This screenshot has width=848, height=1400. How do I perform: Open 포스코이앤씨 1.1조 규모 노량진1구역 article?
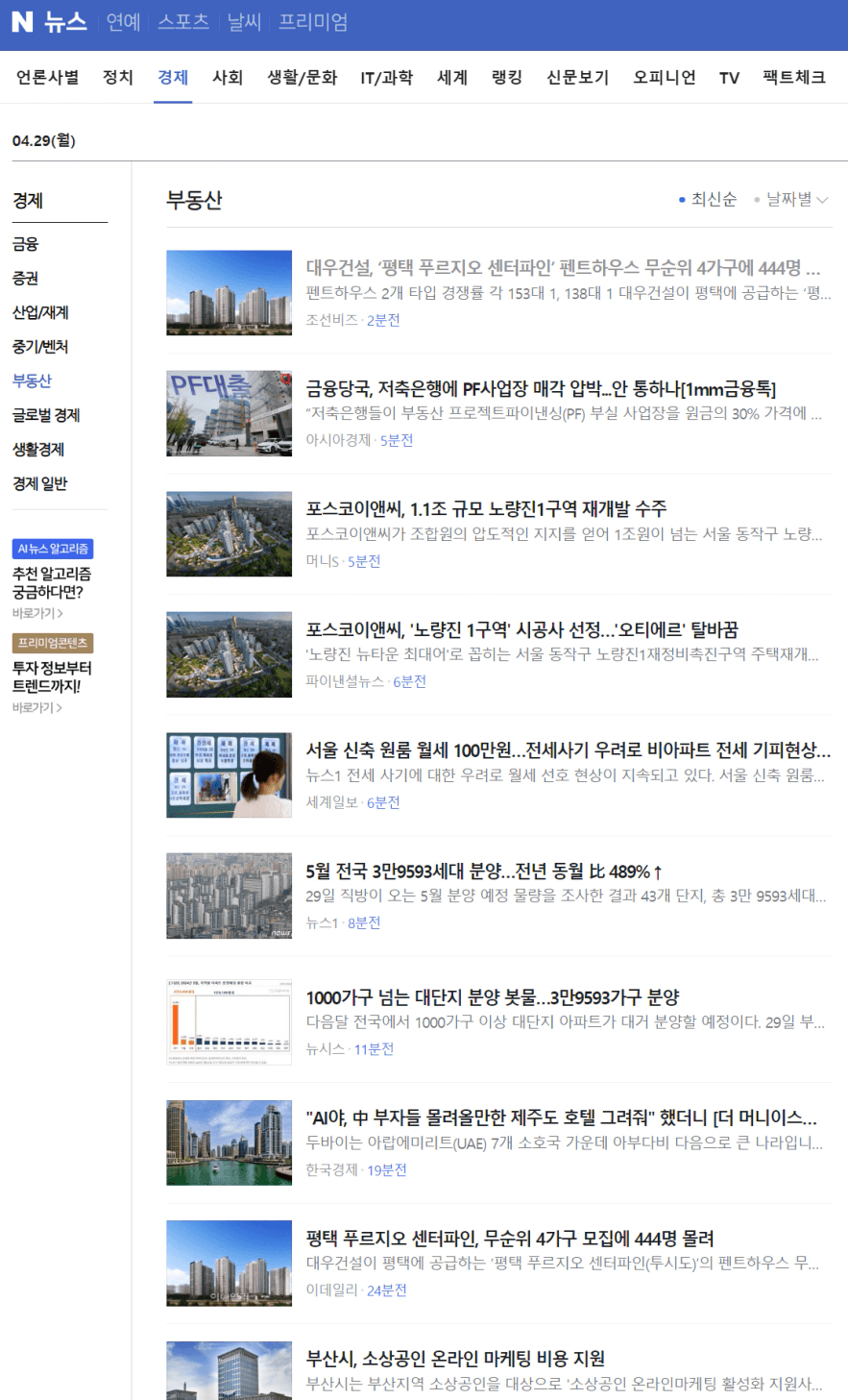[487, 509]
